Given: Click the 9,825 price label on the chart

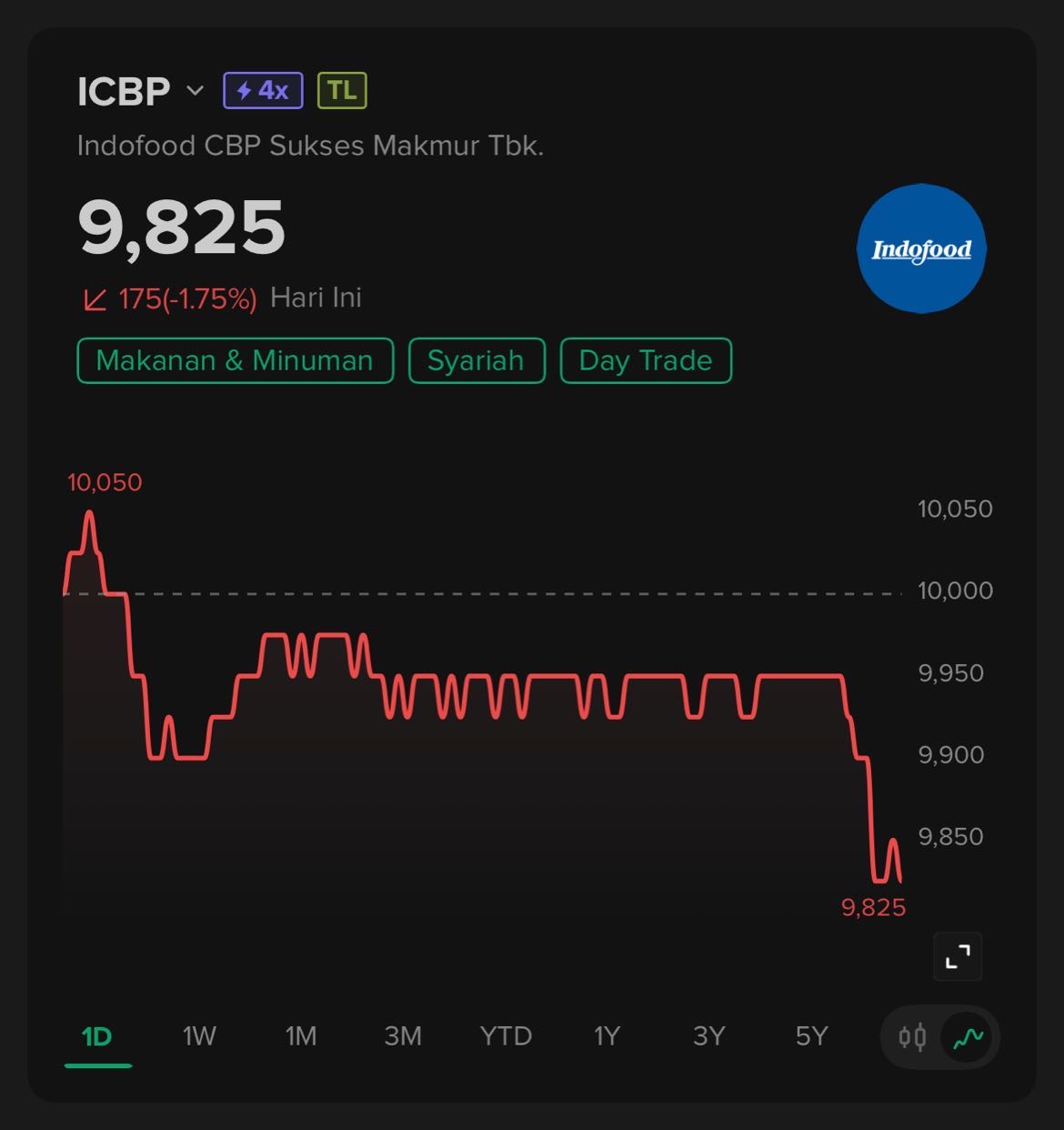Looking at the screenshot, I should tap(873, 906).
